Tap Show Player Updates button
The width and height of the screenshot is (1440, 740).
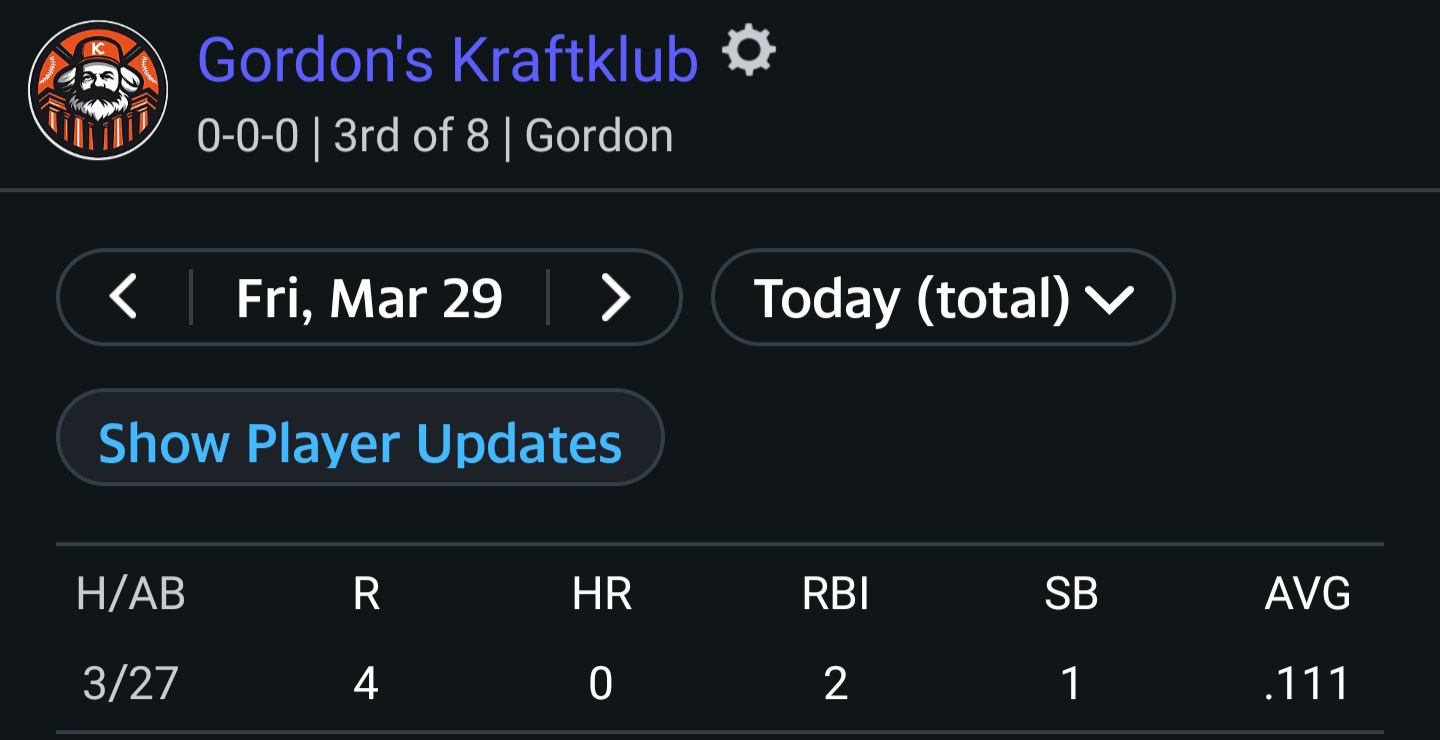pos(361,439)
